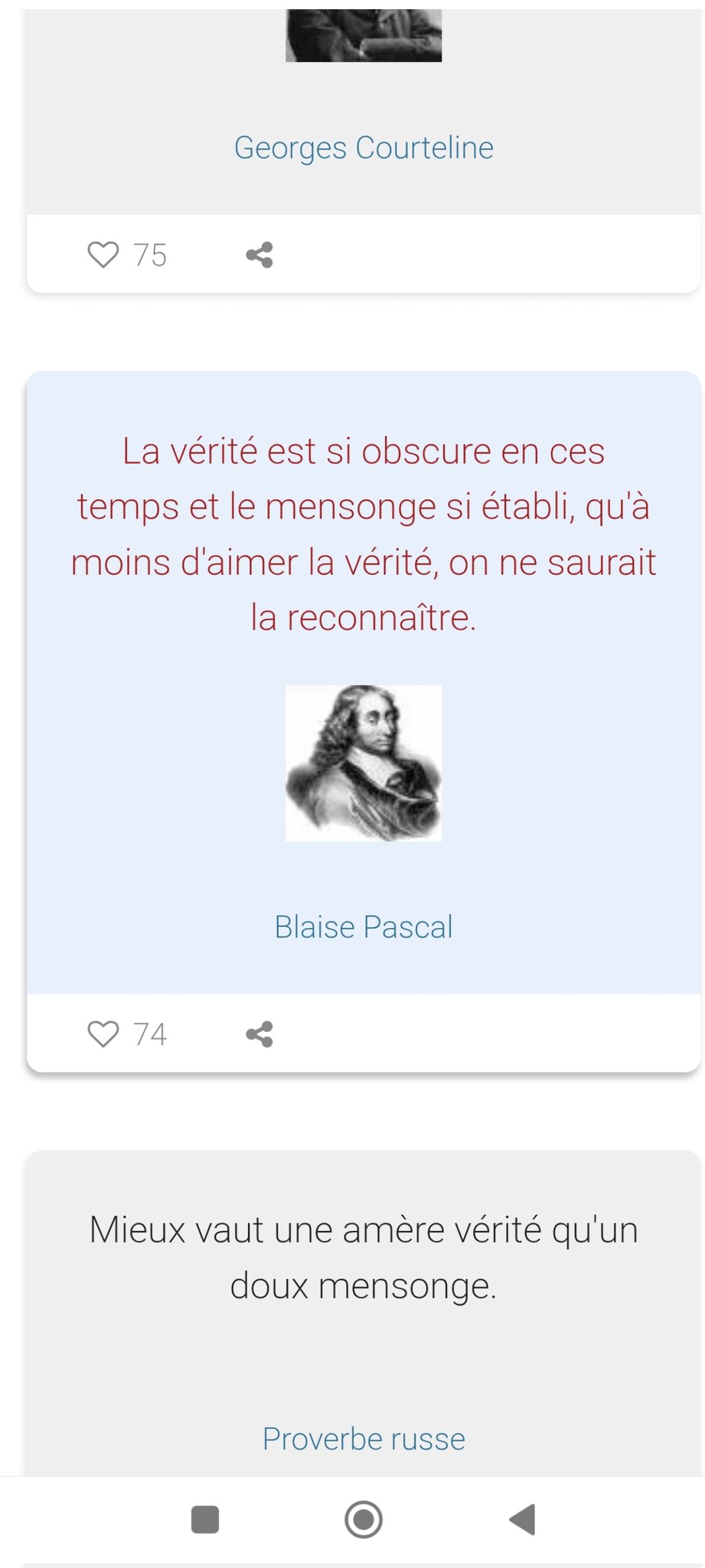Share the Georges Courteline quote
Screen dimensions: 705x1568
point(259,255)
